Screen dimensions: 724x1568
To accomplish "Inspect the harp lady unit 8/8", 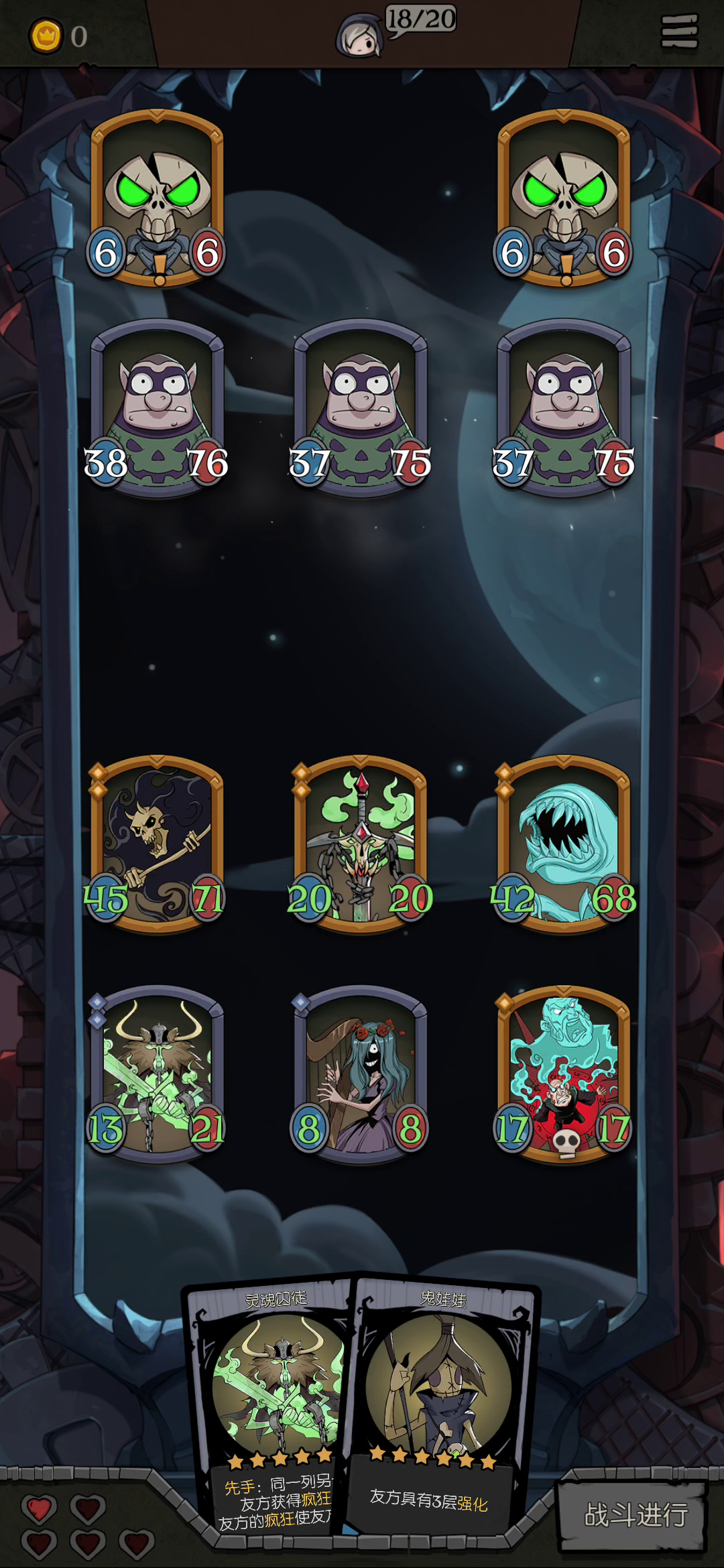I will pos(361,1074).
